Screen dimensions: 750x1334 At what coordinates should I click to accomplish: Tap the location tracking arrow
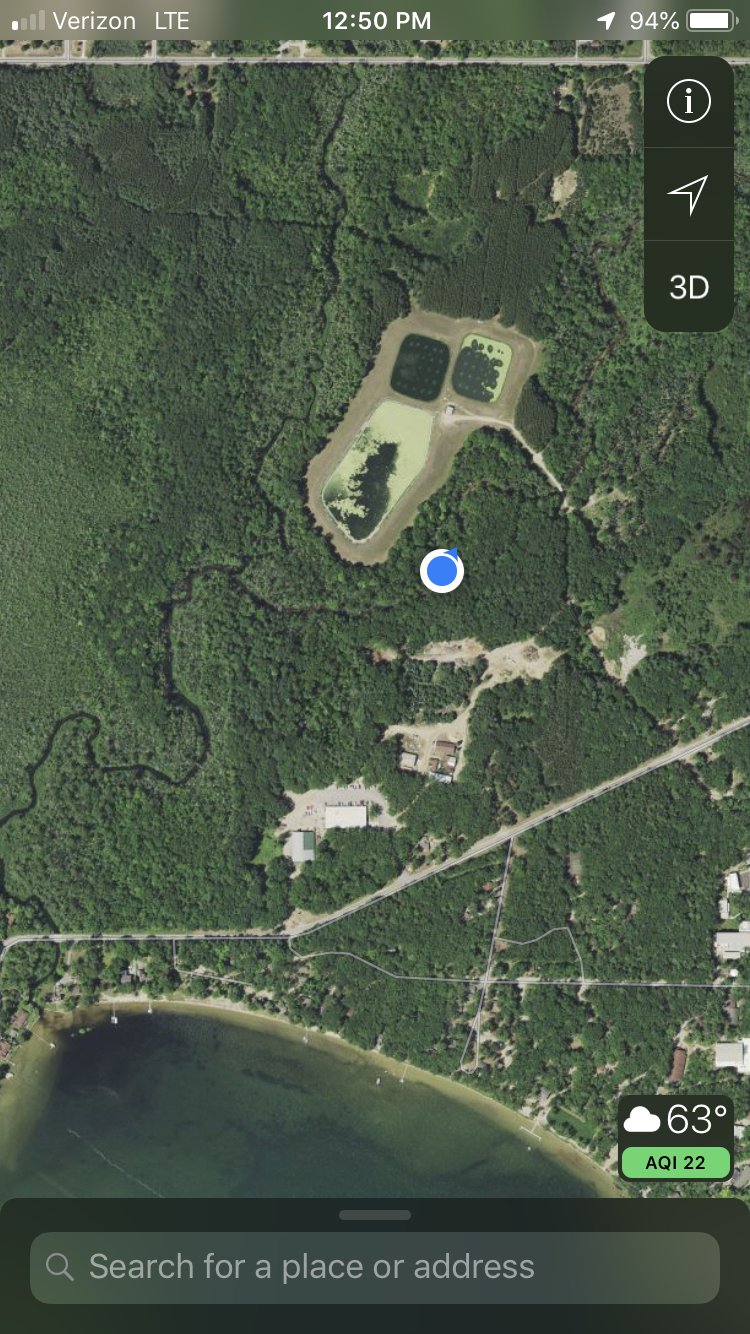(x=688, y=194)
